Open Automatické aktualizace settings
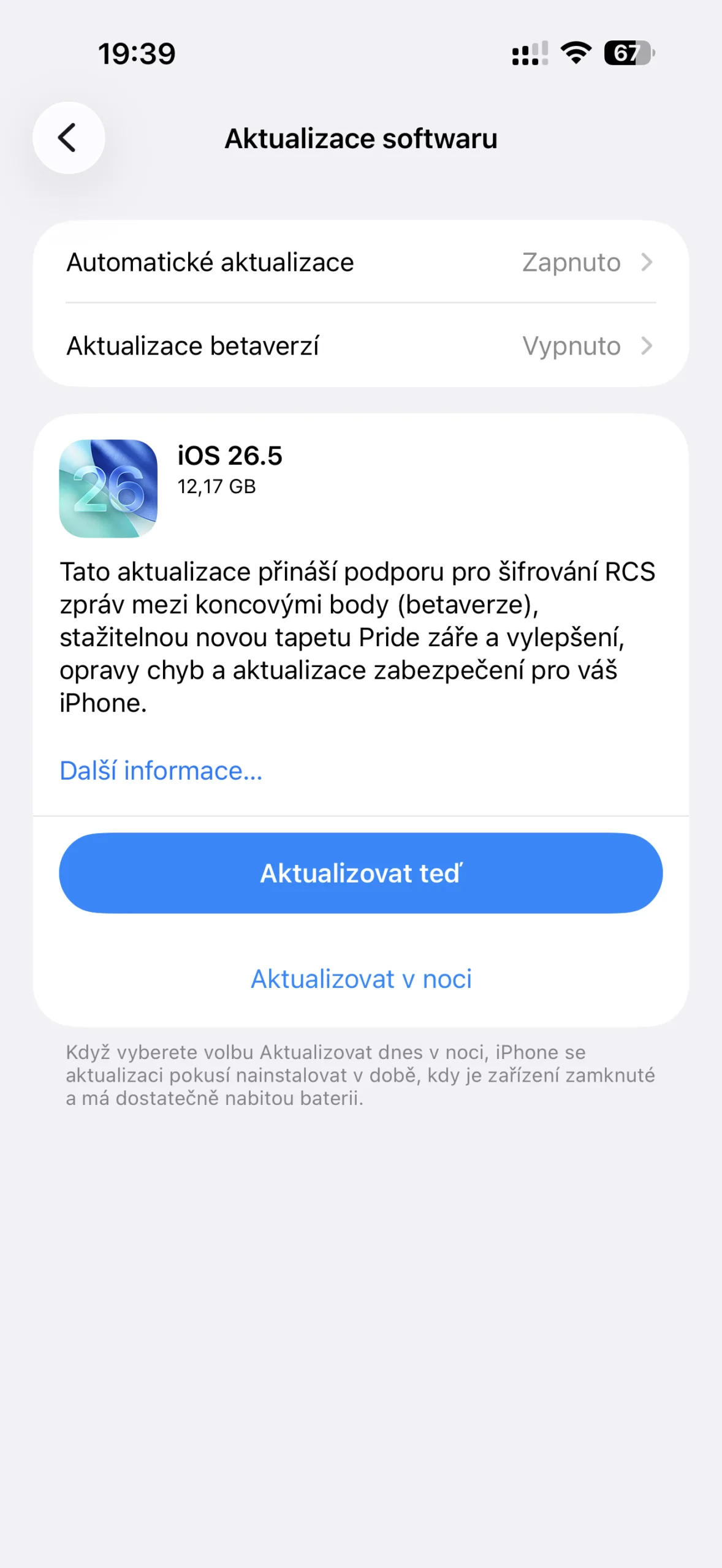This screenshot has height=1568, width=722. (x=361, y=262)
